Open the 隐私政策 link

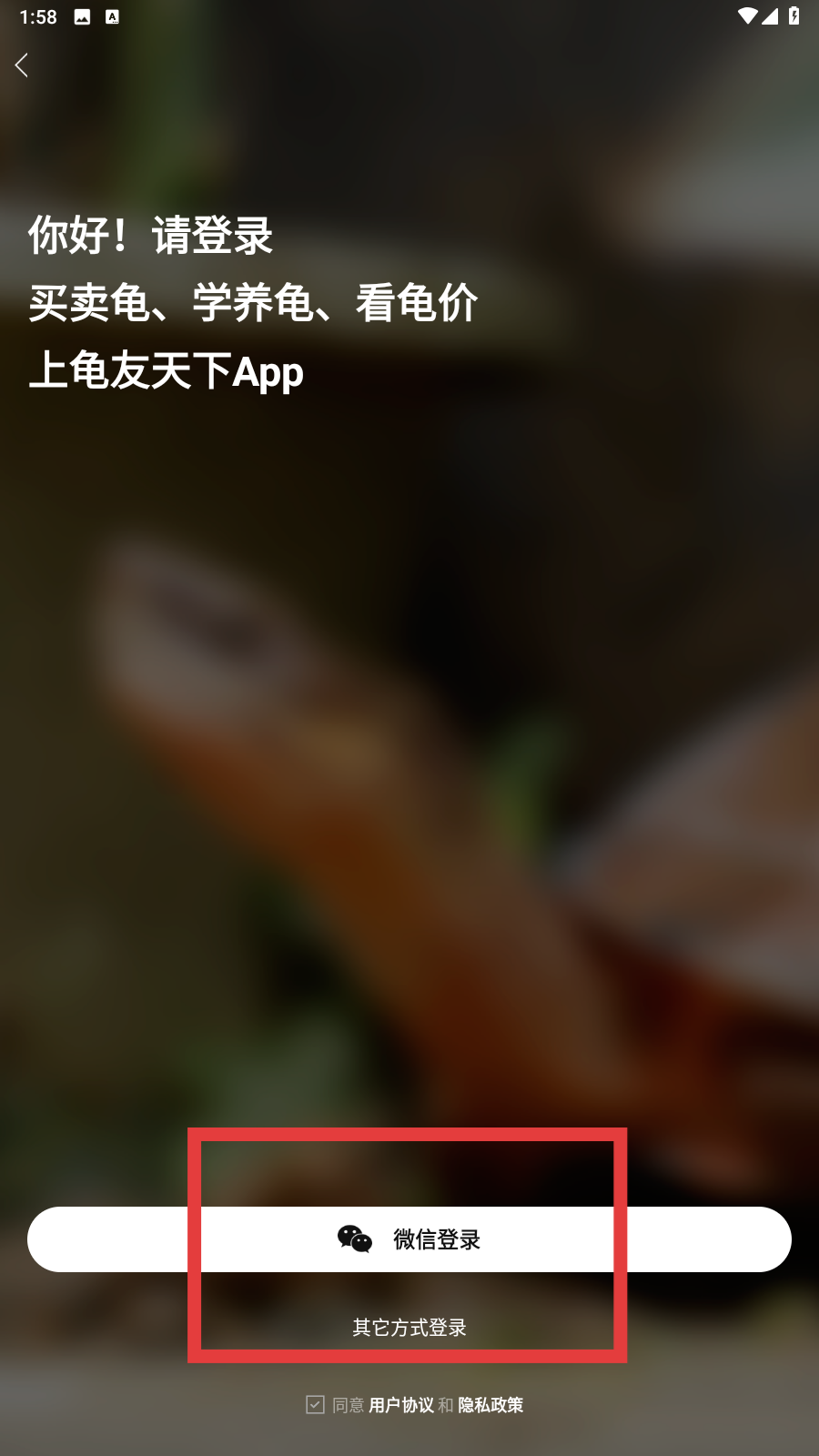pyautogui.click(x=490, y=1405)
